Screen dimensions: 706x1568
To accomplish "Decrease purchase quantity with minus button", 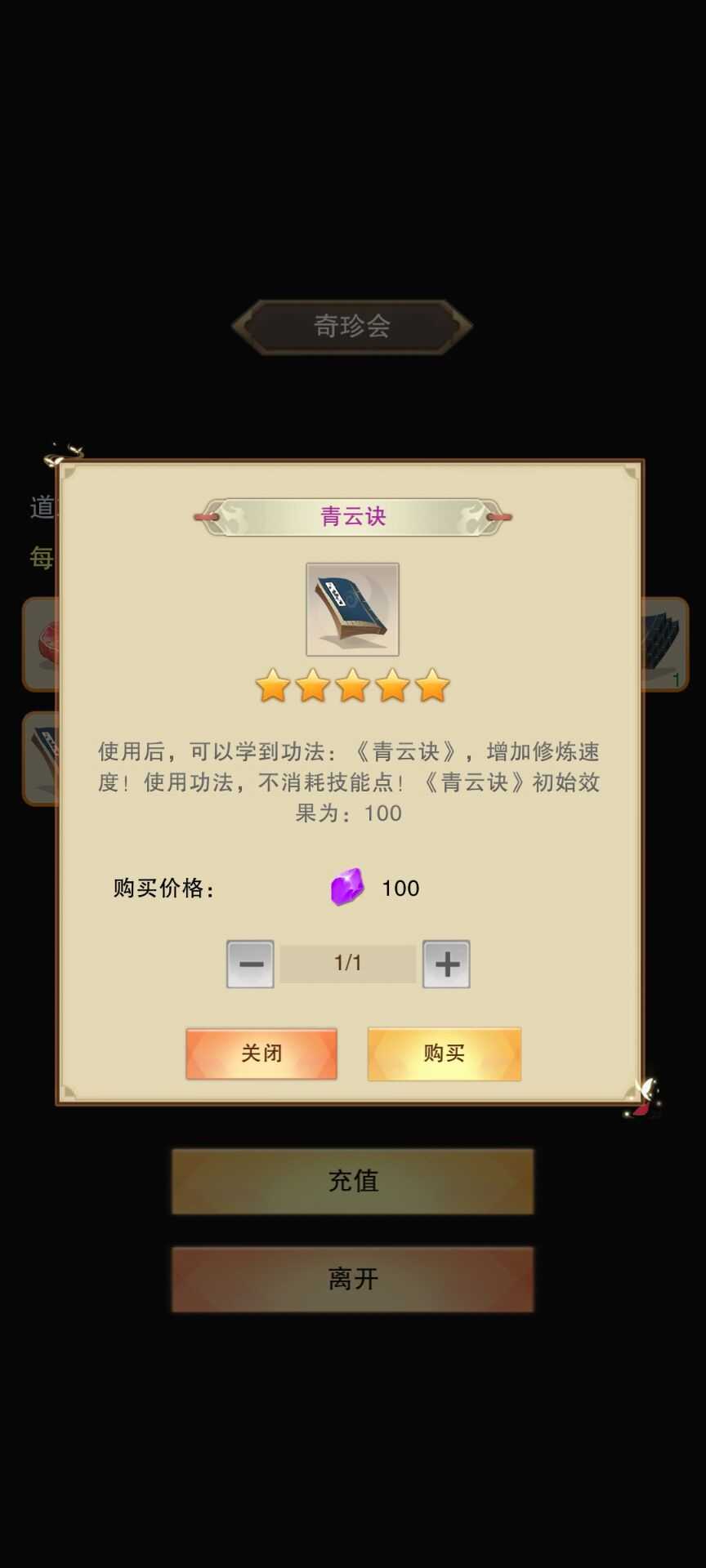I will click(x=250, y=964).
